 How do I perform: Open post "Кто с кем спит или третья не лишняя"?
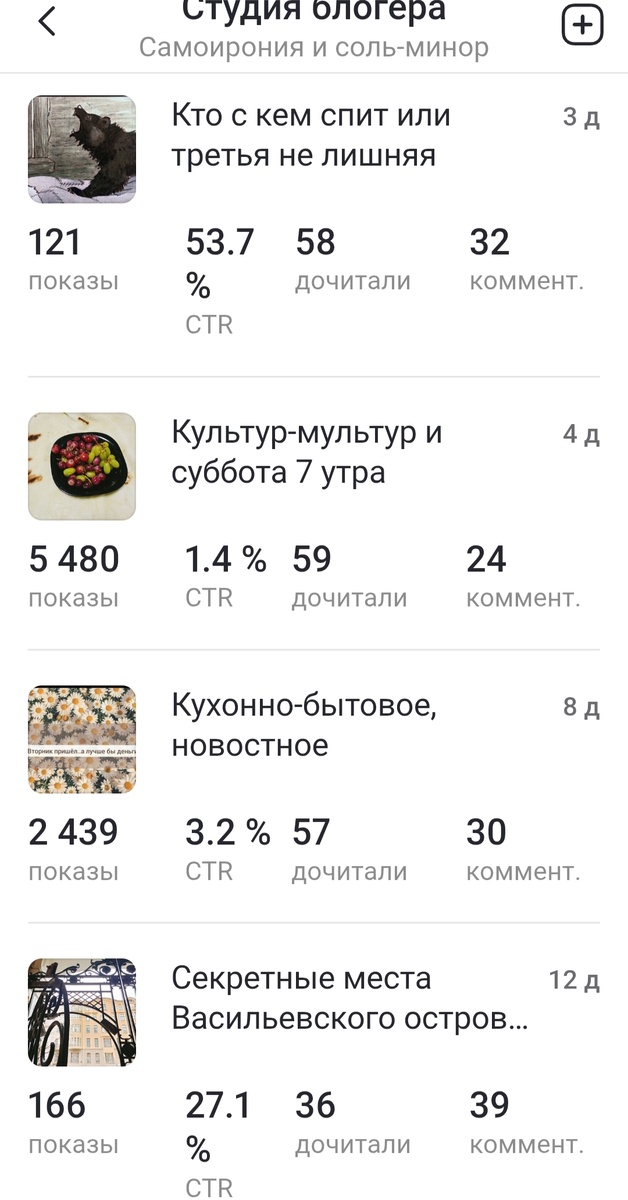click(311, 135)
